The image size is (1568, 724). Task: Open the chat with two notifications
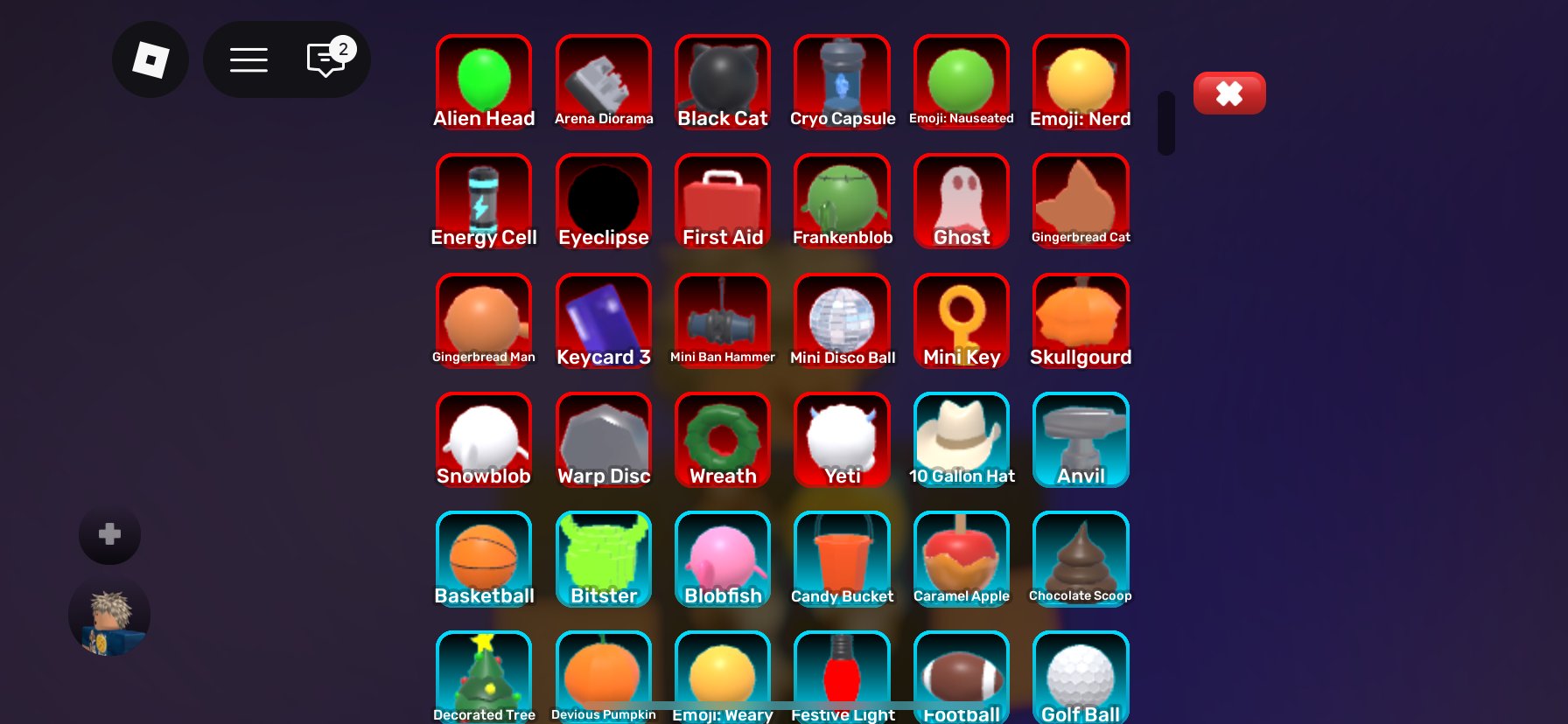(329, 58)
